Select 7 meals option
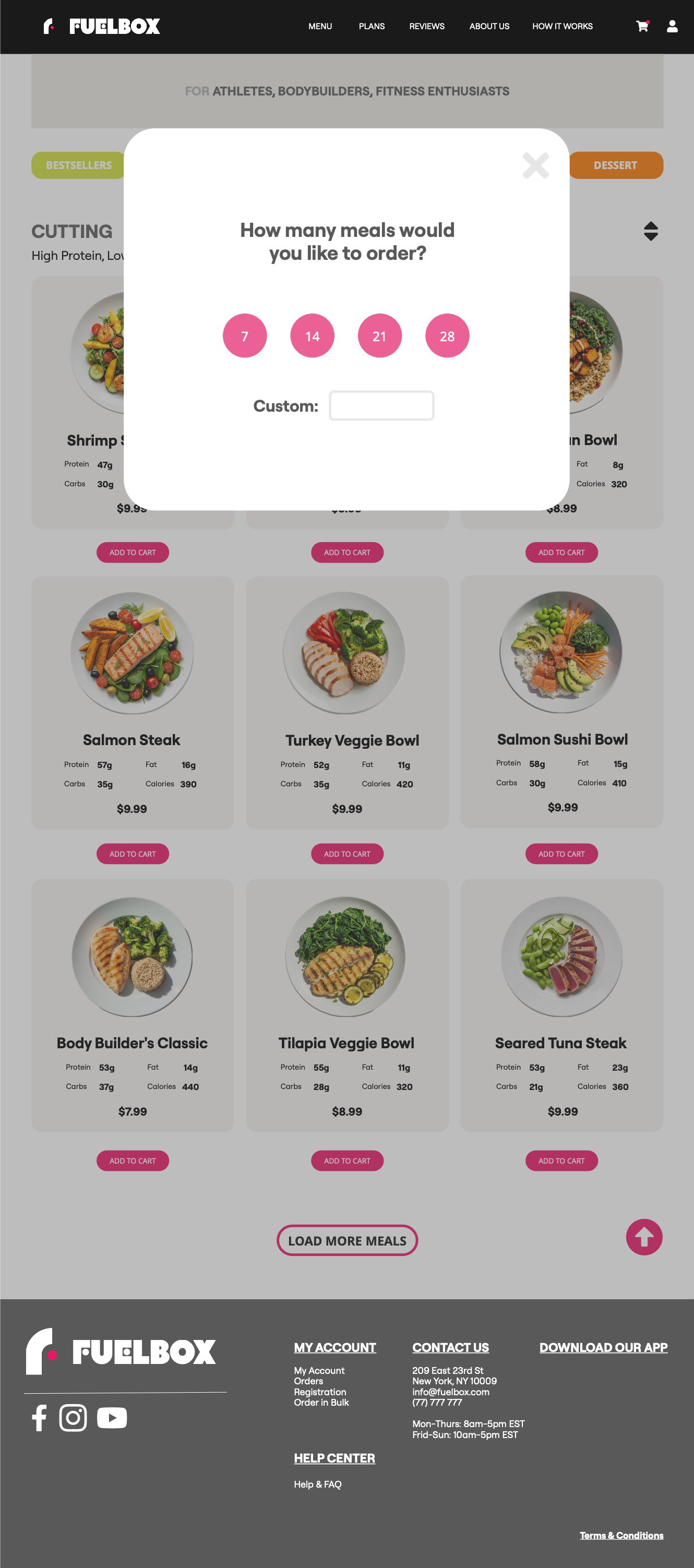 click(245, 336)
